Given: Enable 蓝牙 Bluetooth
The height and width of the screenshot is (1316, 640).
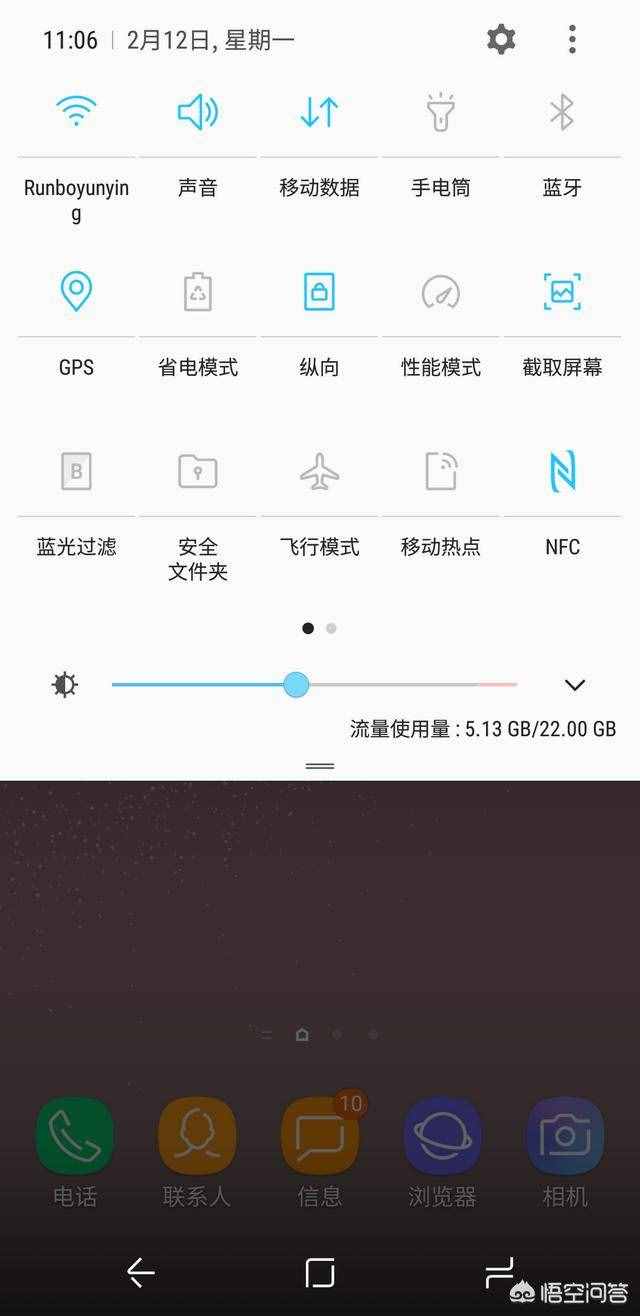Looking at the screenshot, I should (x=562, y=112).
